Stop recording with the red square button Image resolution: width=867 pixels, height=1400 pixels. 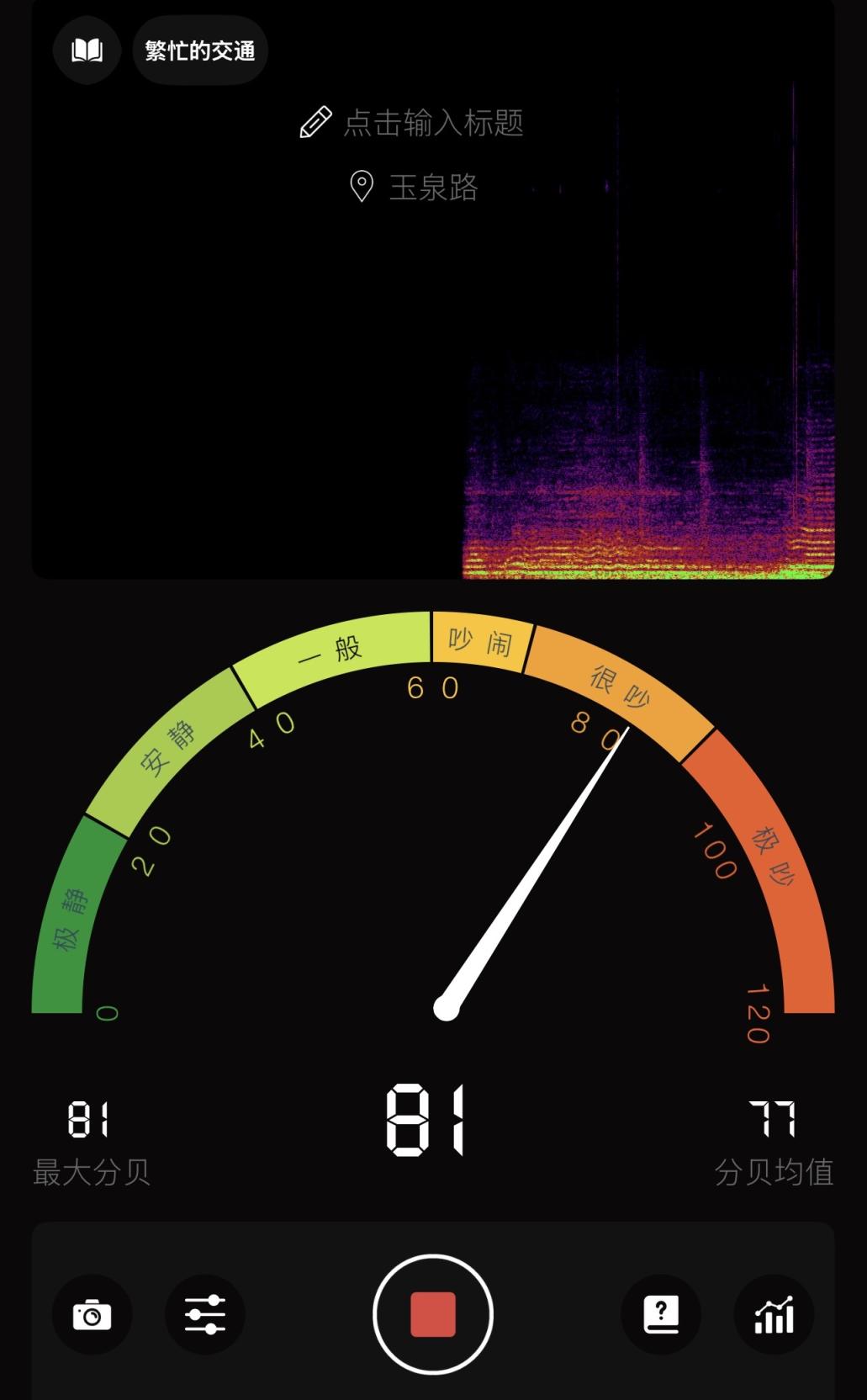pyautogui.click(x=433, y=1314)
